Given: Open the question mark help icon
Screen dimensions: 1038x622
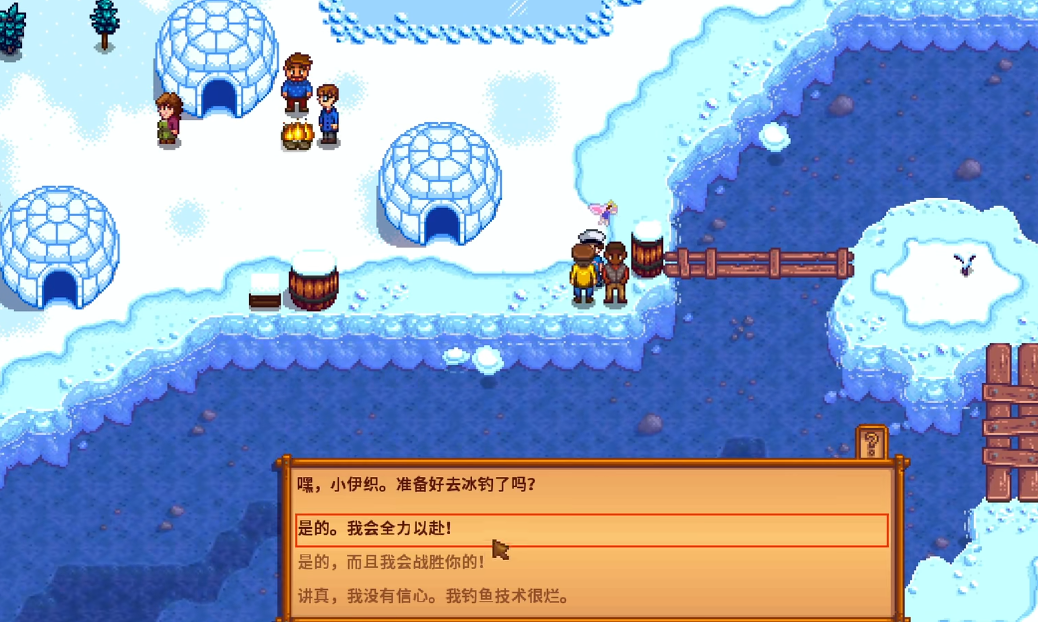Looking at the screenshot, I should [x=872, y=442].
